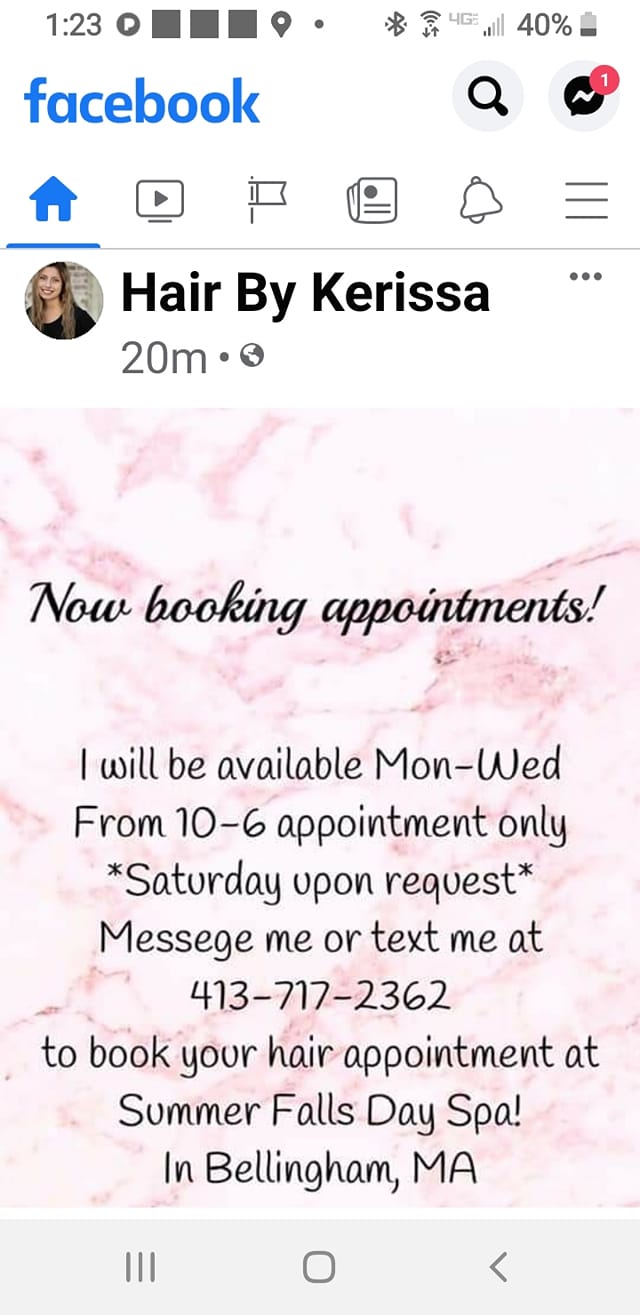Open the hamburger menu tab
The height and width of the screenshot is (1315, 640).
point(586,200)
